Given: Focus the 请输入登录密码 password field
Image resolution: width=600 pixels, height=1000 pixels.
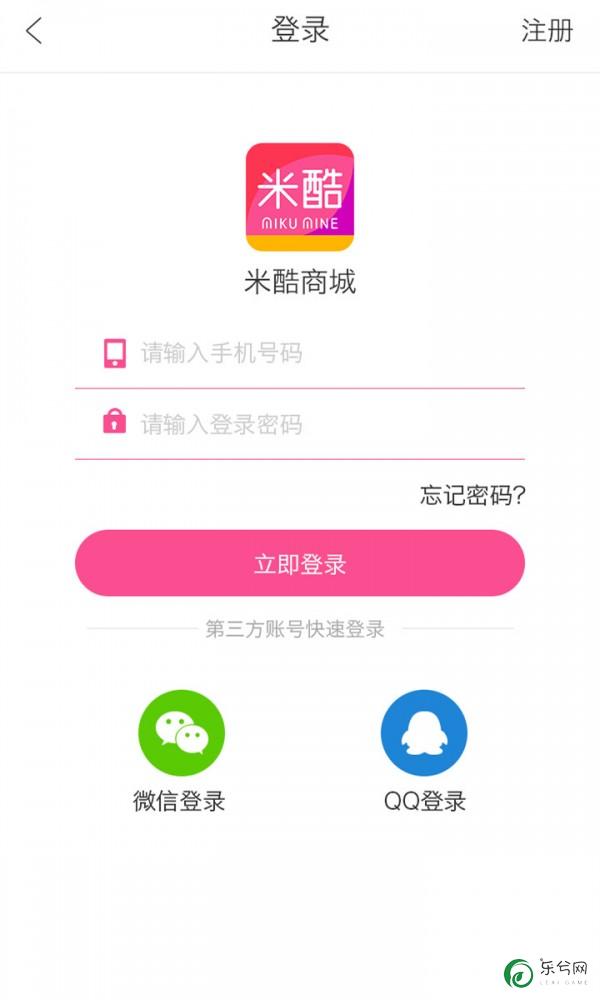Looking at the screenshot, I should click(x=300, y=424).
